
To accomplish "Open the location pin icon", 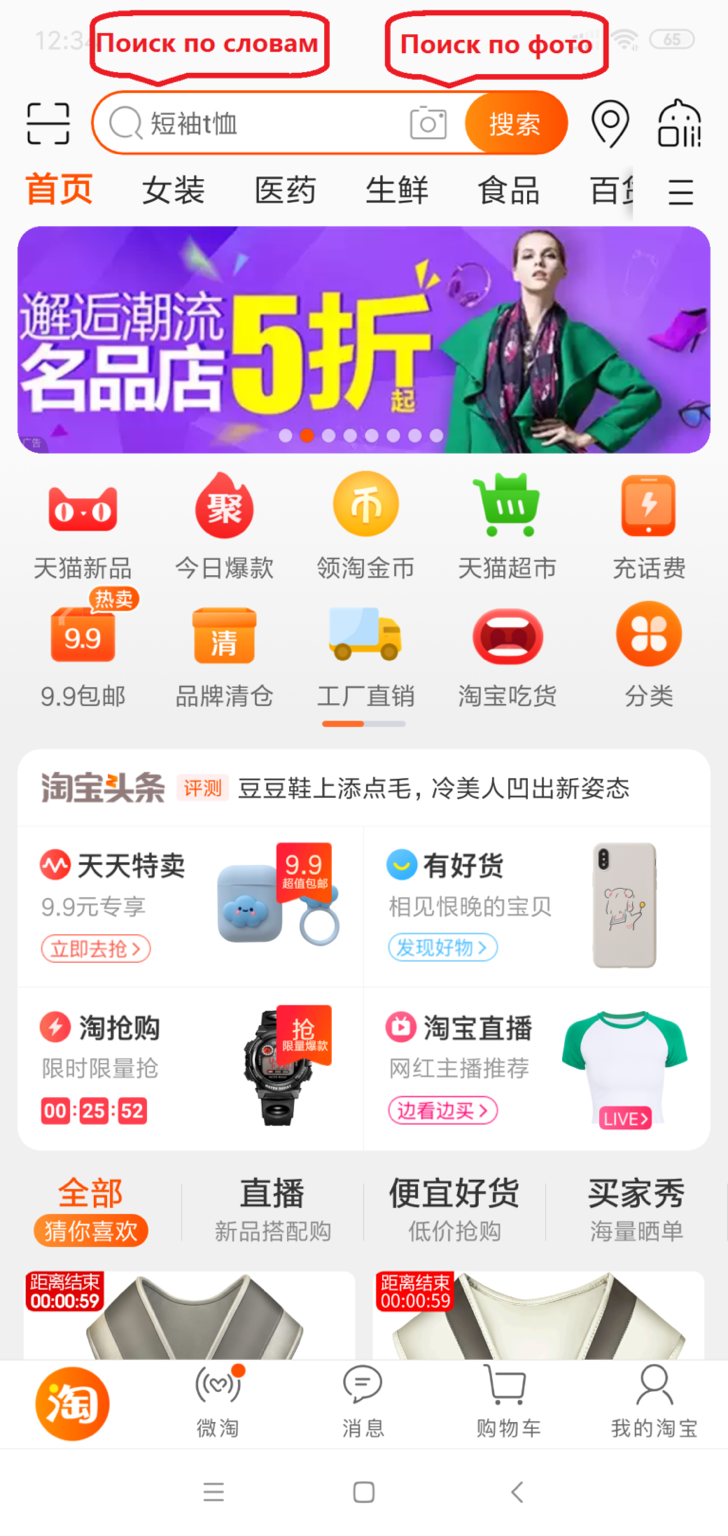I will point(610,124).
